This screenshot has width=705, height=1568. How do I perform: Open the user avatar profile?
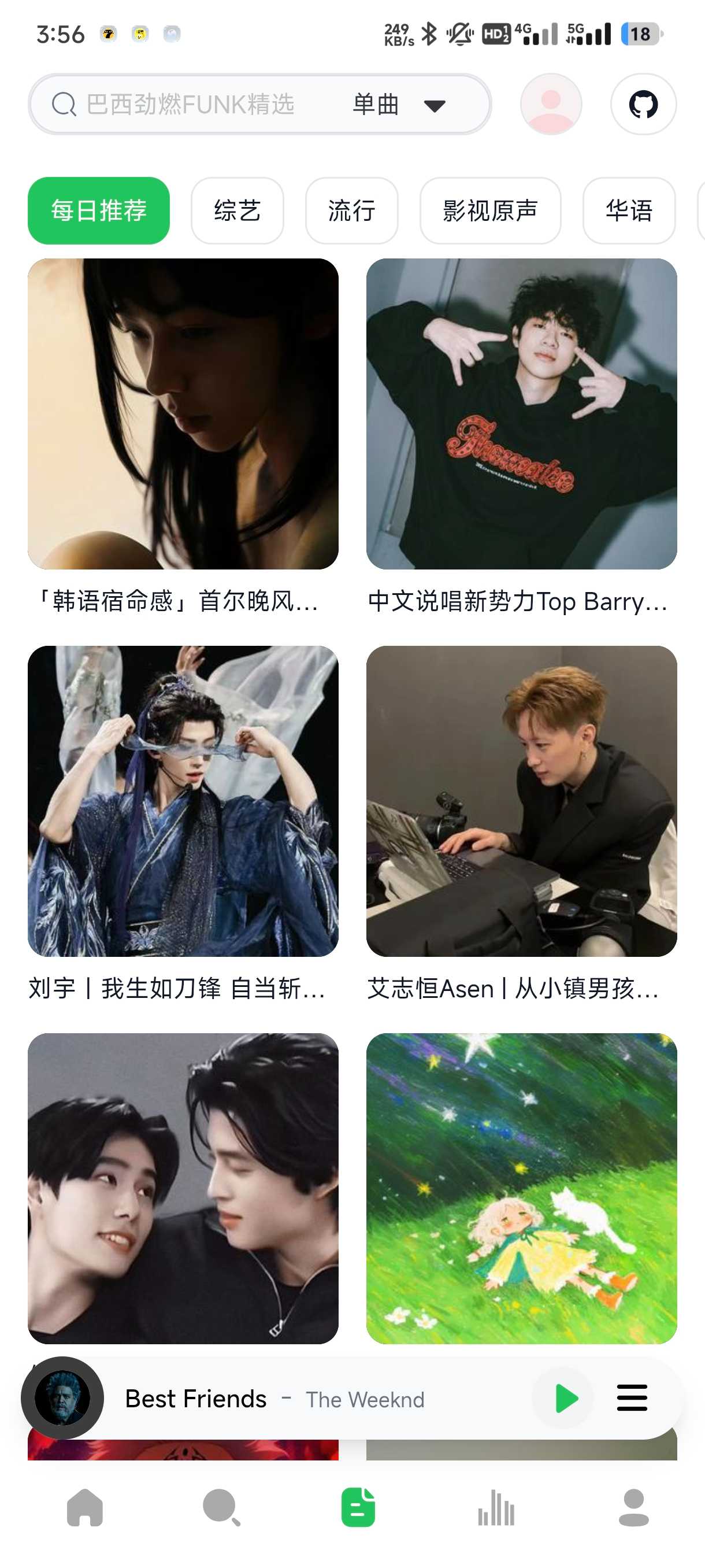[551, 104]
